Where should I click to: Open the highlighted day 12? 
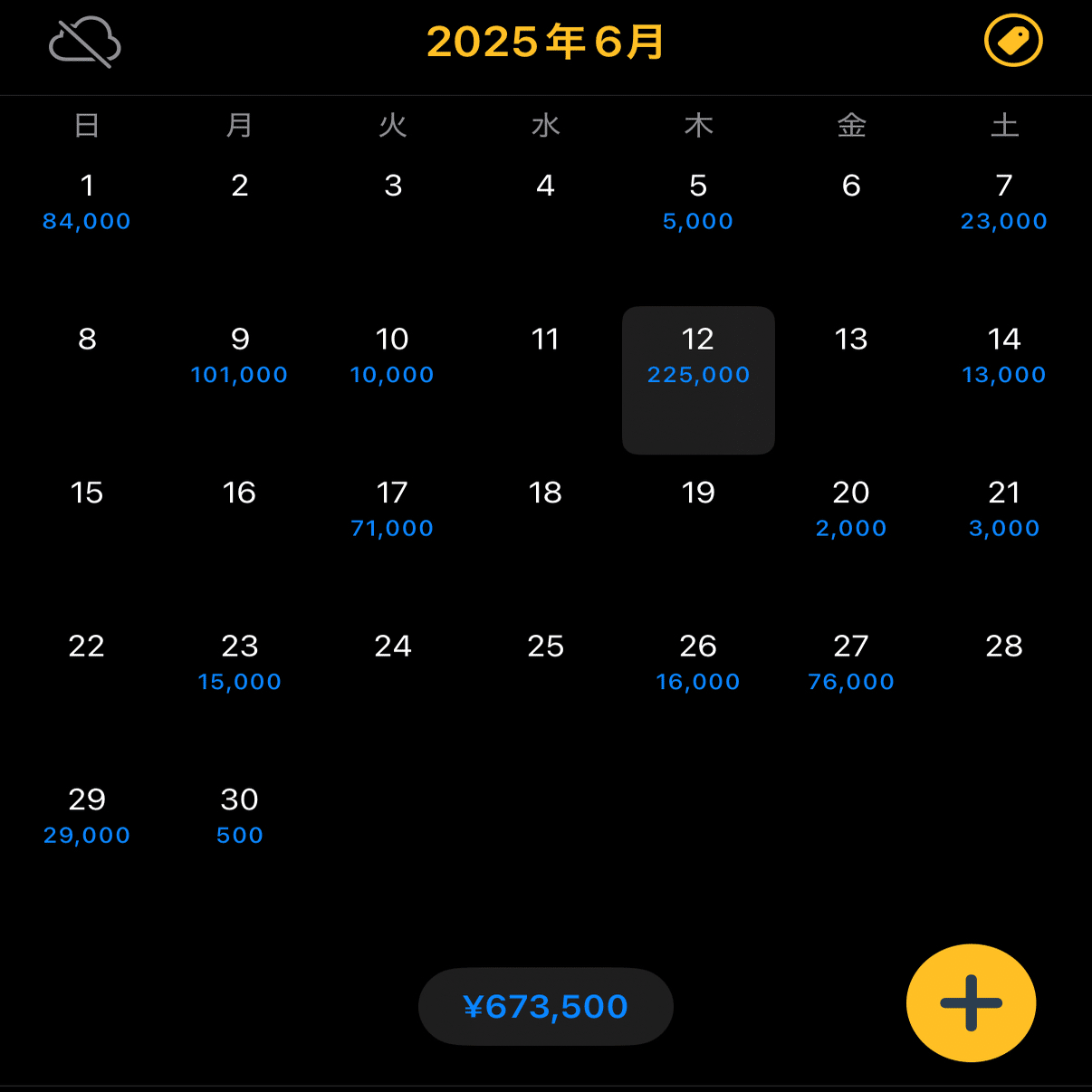[x=698, y=379]
